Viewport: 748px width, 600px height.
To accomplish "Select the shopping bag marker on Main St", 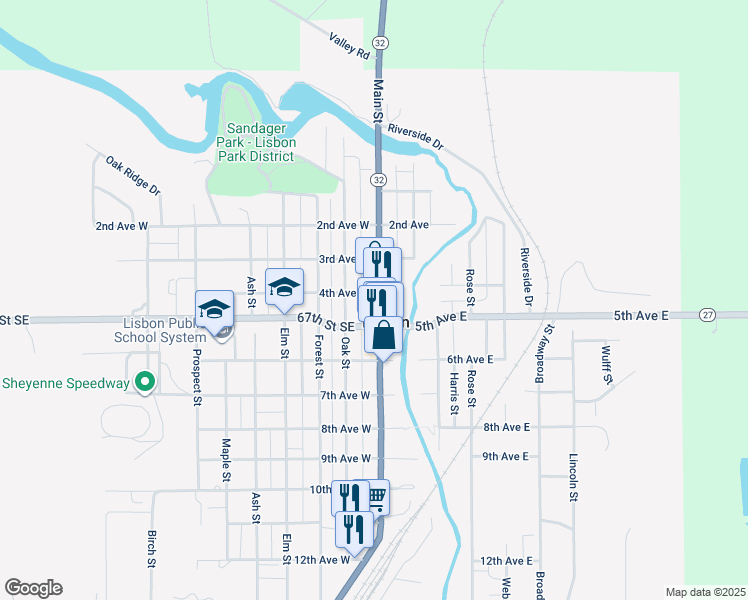I will tap(384, 336).
